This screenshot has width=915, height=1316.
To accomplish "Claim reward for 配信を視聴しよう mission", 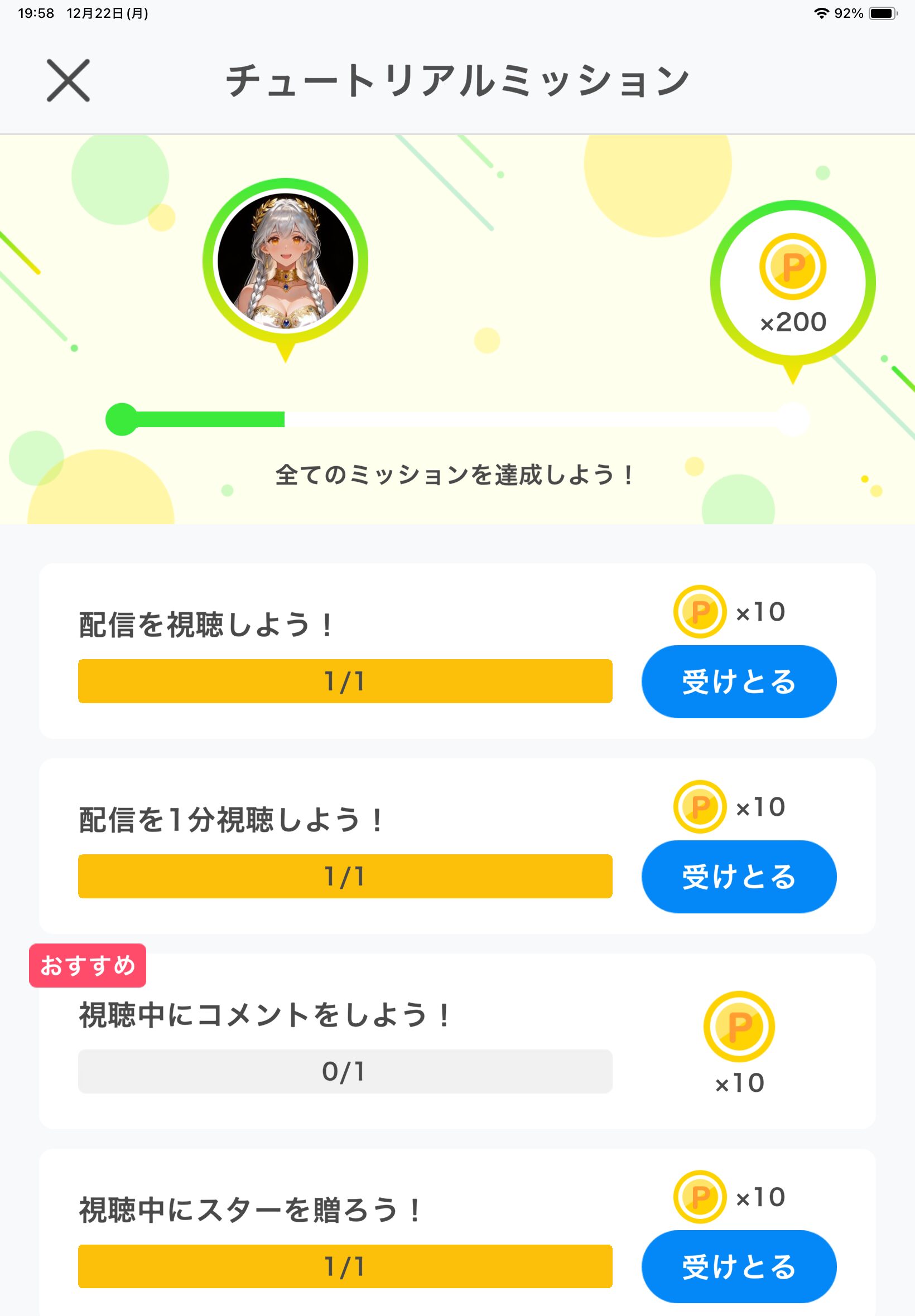I will [x=739, y=681].
